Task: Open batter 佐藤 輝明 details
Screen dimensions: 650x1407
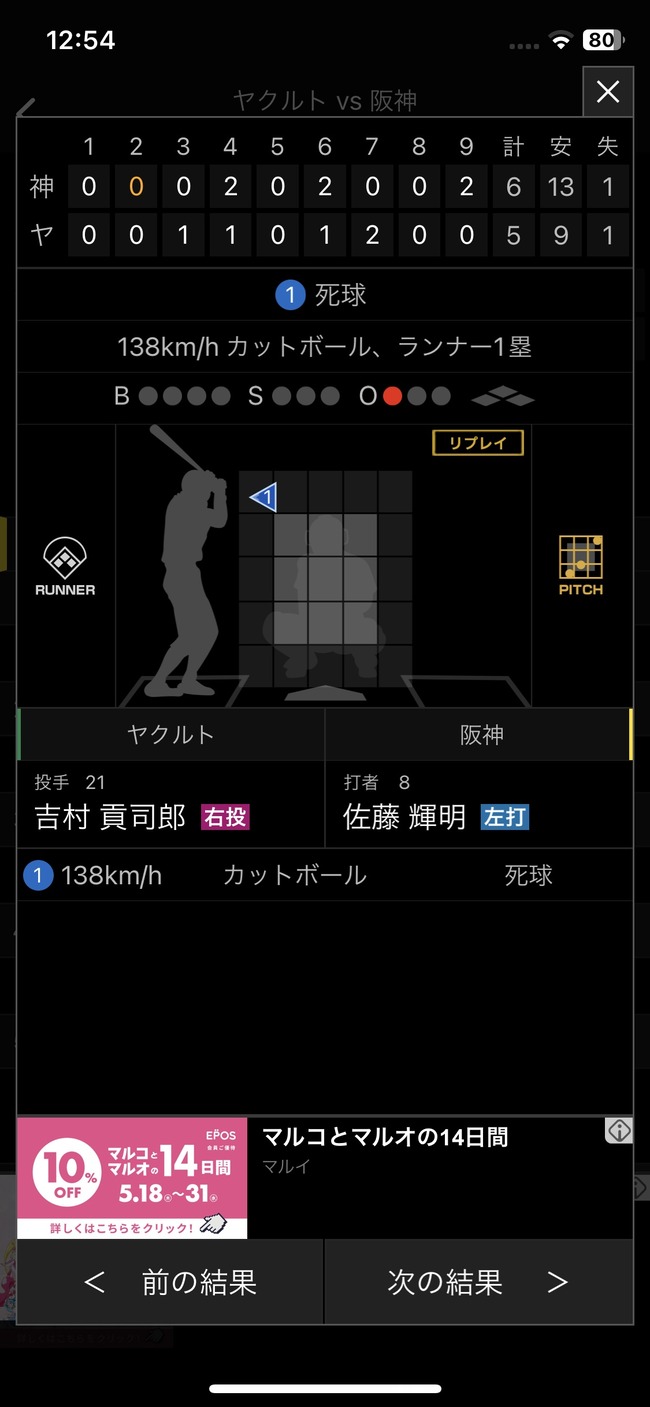Action: pyautogui.click(x=404, y=817)
